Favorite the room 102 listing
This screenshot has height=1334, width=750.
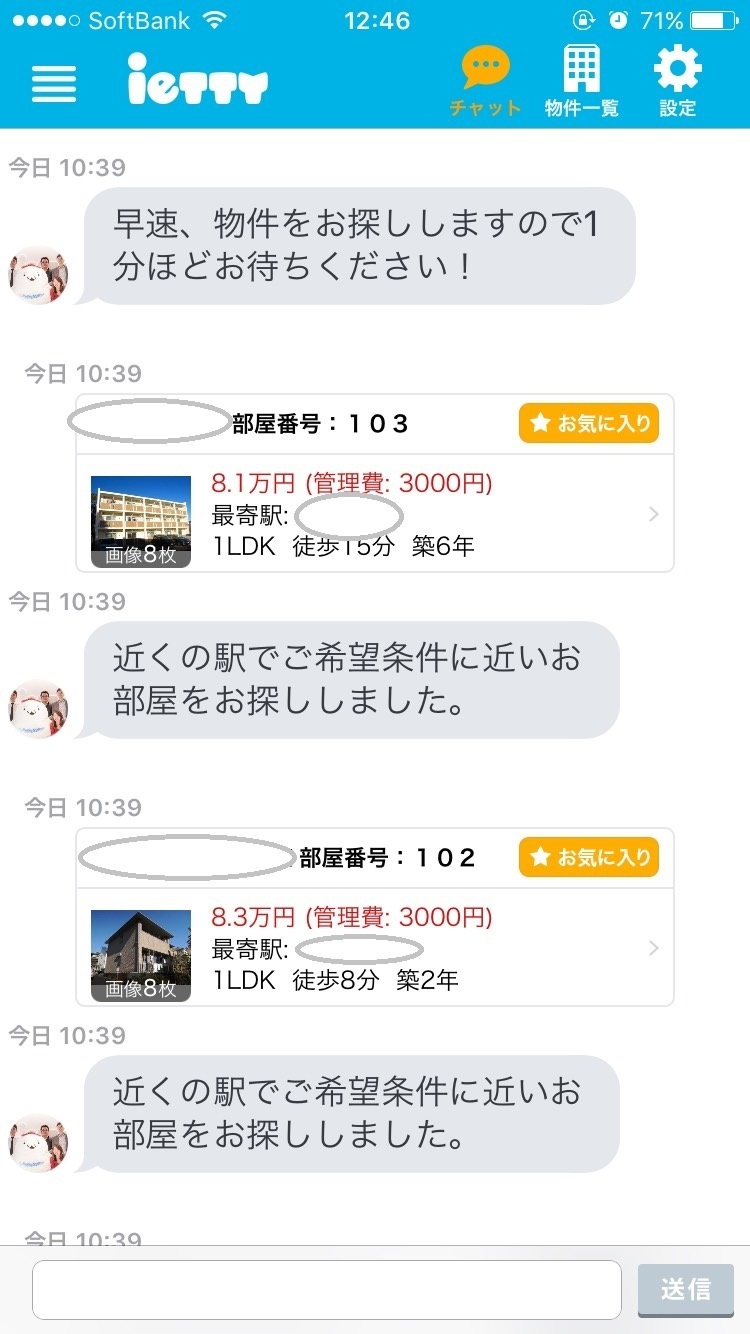[589, 857]
